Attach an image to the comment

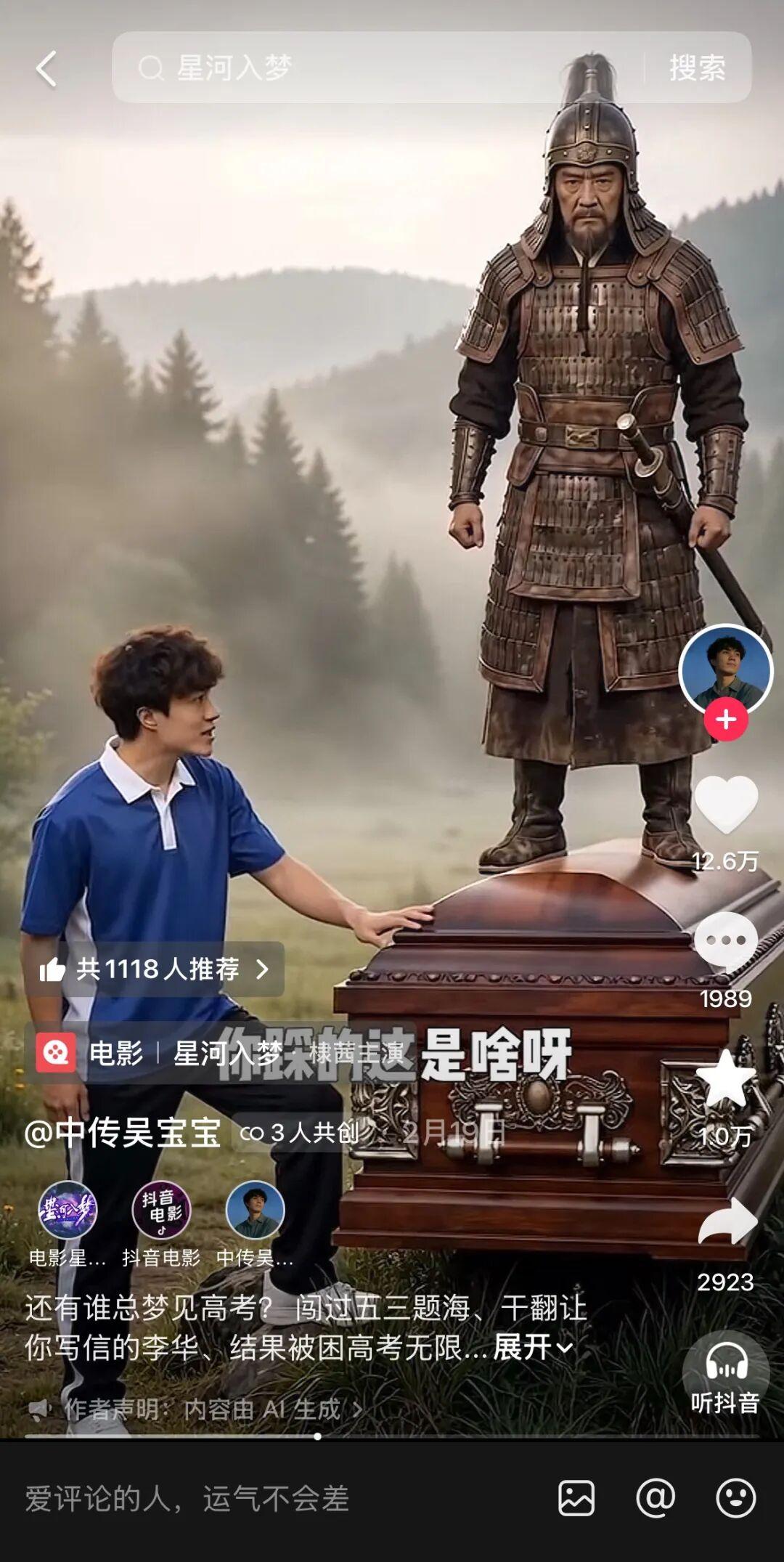pyautogui.click(x=576, y=1498)
